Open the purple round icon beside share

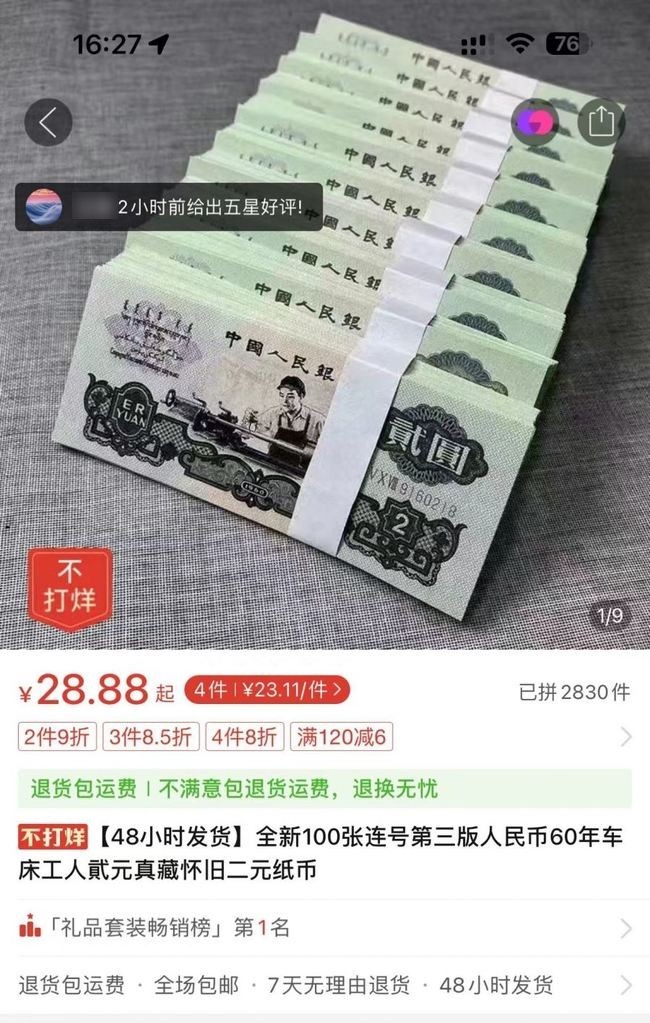pyautogui.click(x=535, y=123)
